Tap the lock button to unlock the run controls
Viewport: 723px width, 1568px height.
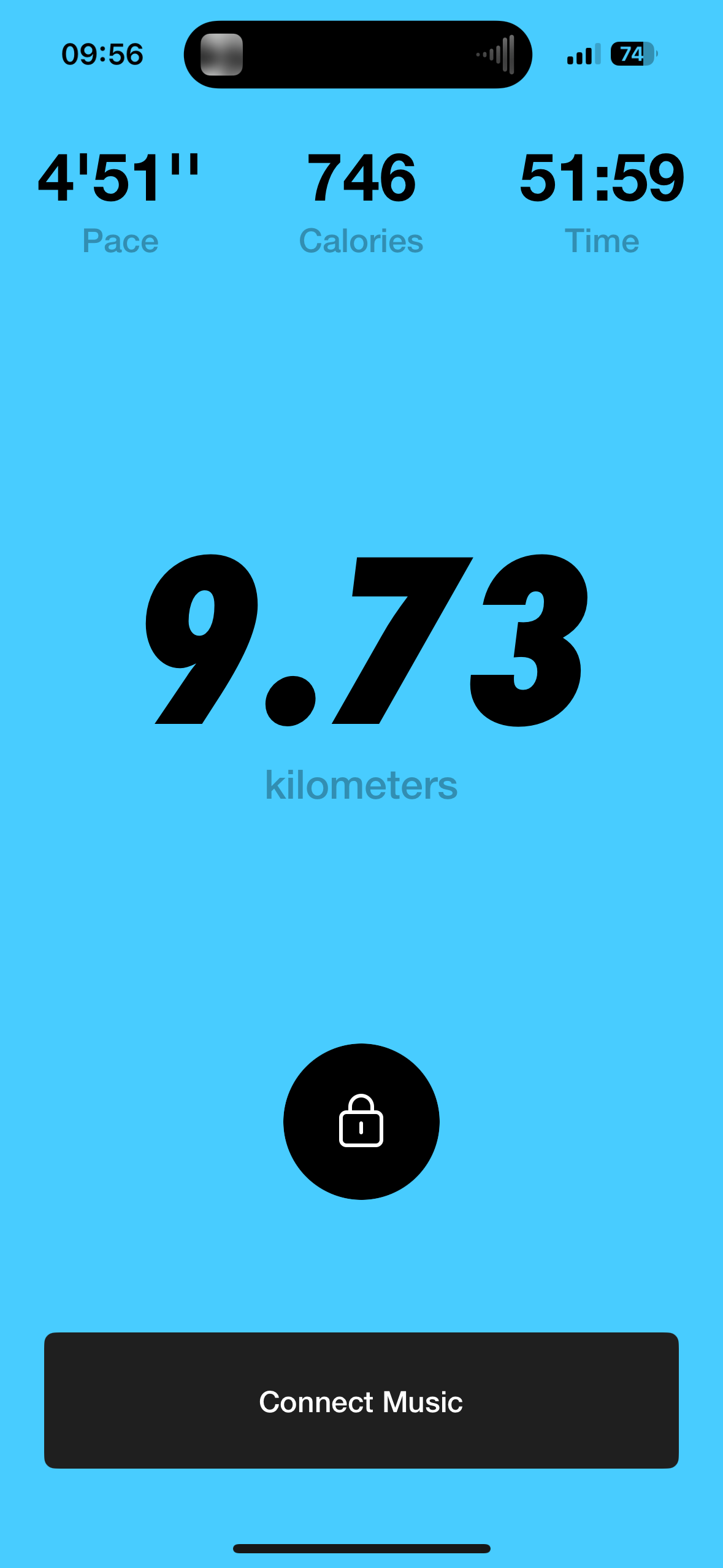click(361, 1121)
